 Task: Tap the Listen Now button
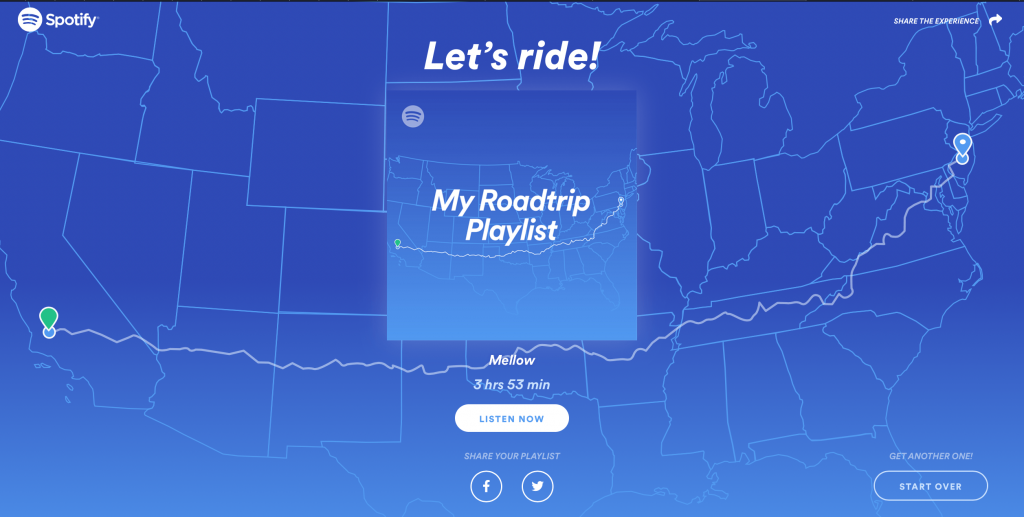point(511,418)
